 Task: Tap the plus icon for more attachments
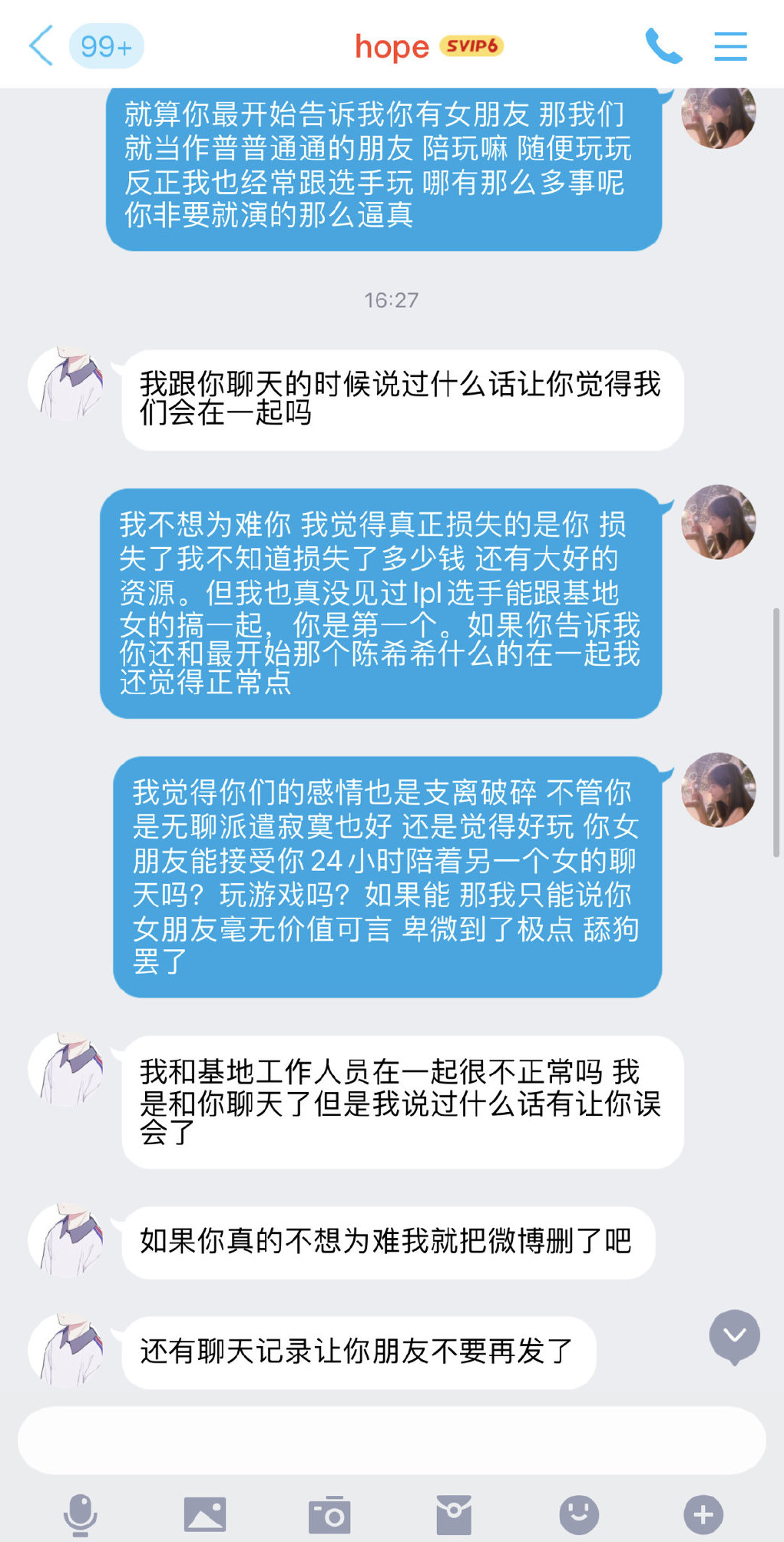pyautogui.click(x=703, y=1514)
